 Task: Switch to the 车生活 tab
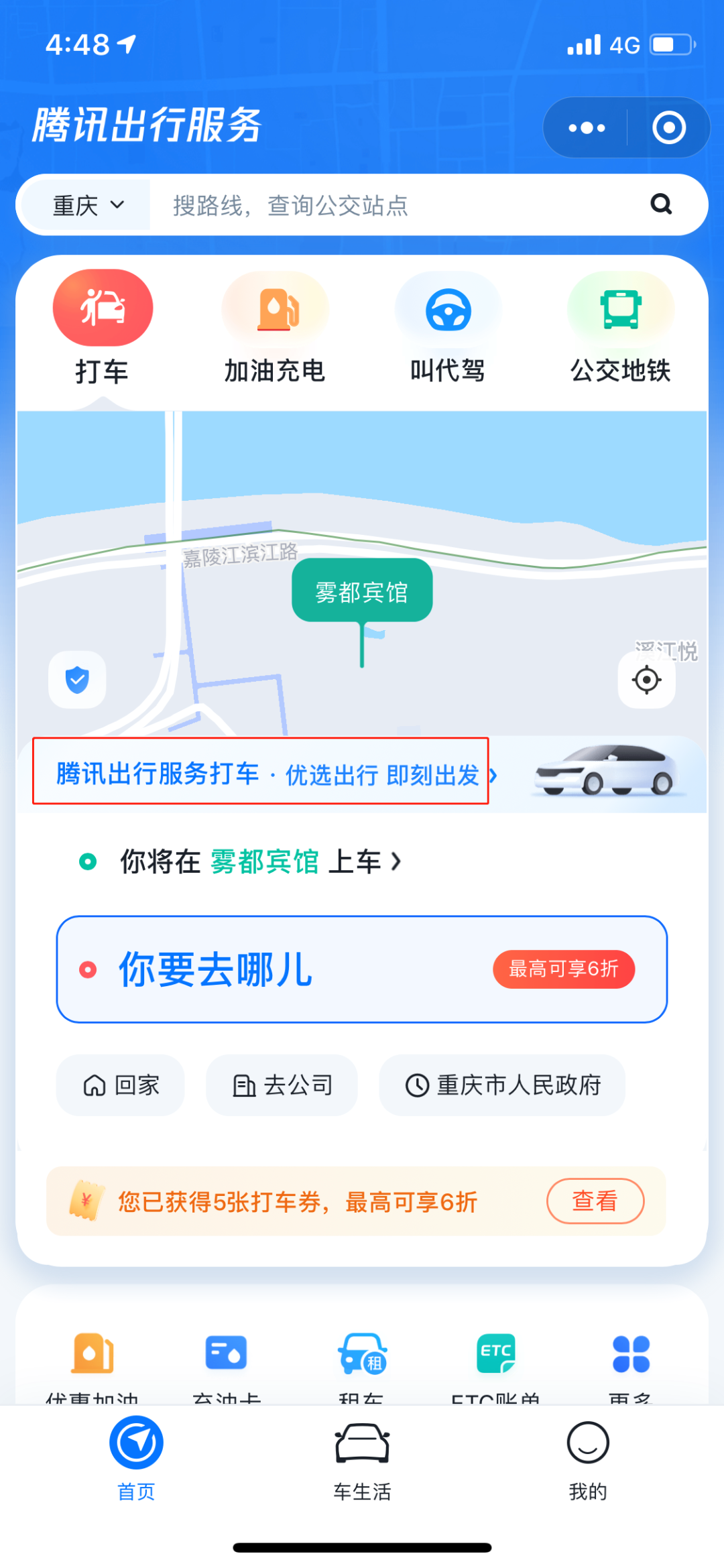click(362, 1461)
